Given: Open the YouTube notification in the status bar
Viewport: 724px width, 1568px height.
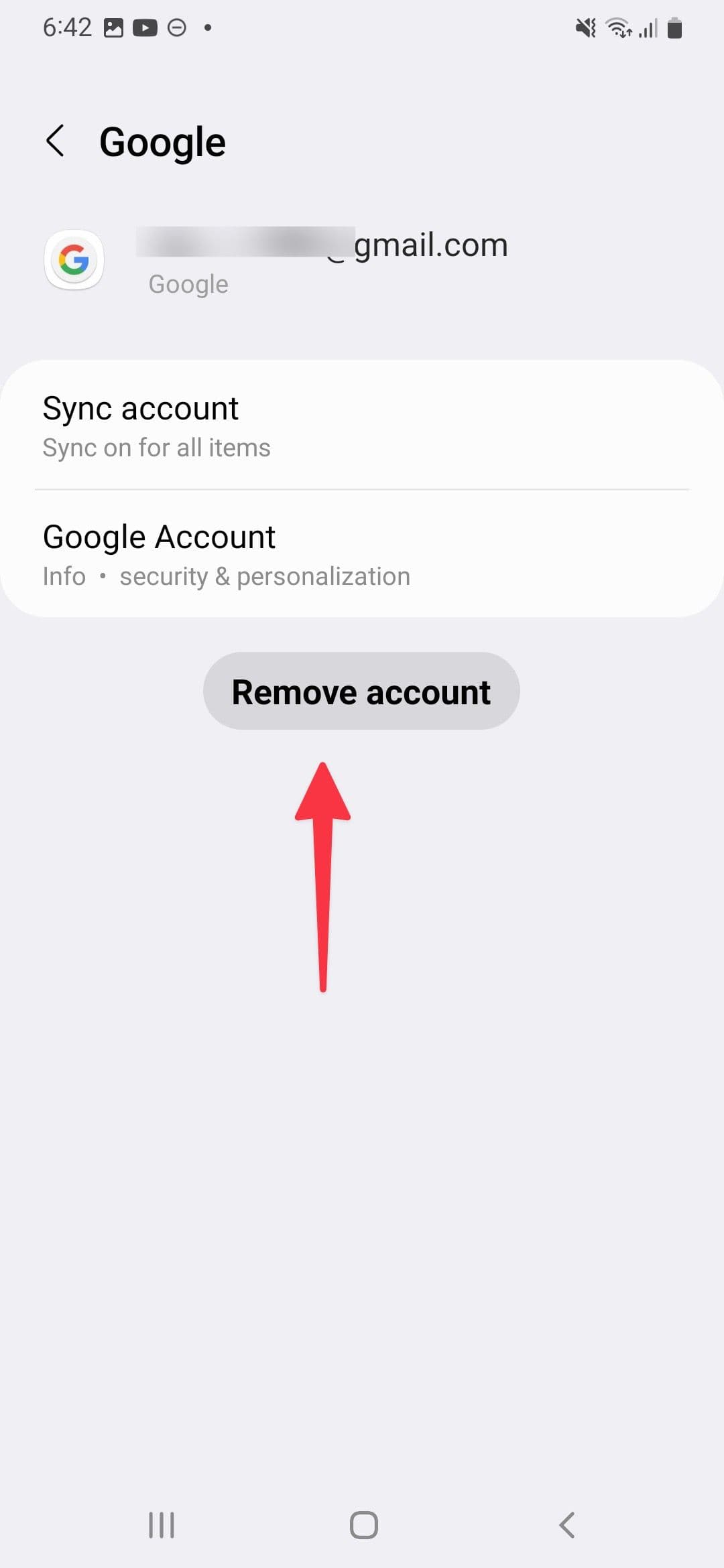Looking at the screenshot, I should [x=144, y=27].
